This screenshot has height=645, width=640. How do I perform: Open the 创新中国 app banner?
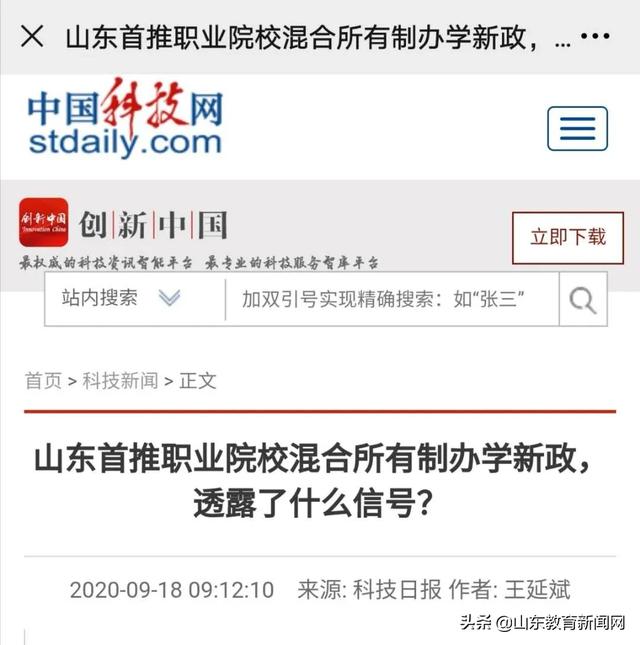tap(125, 224)
